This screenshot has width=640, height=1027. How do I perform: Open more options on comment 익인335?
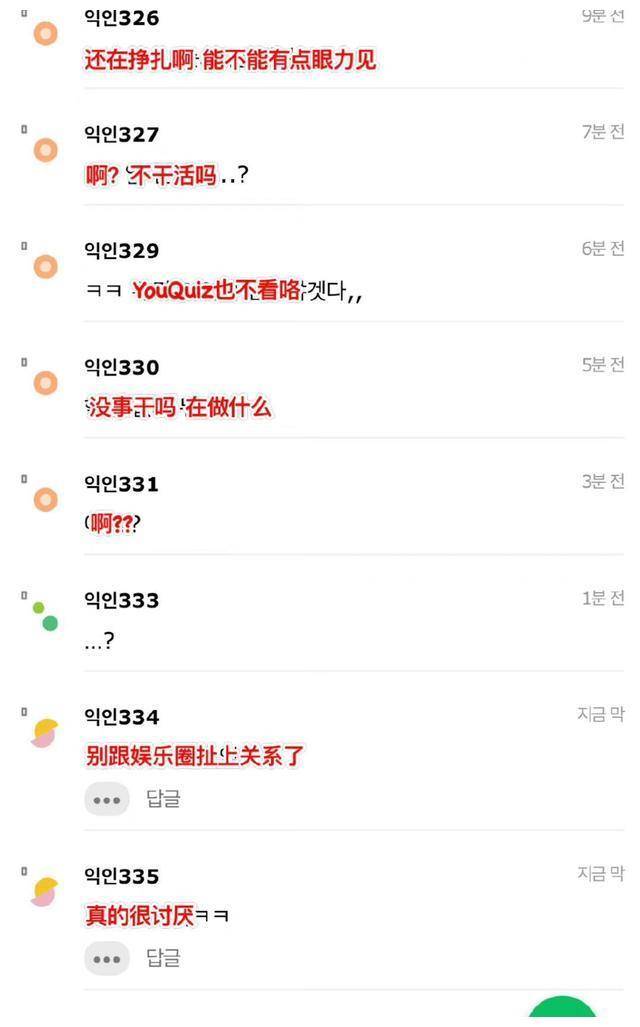[x=107, y=958]
